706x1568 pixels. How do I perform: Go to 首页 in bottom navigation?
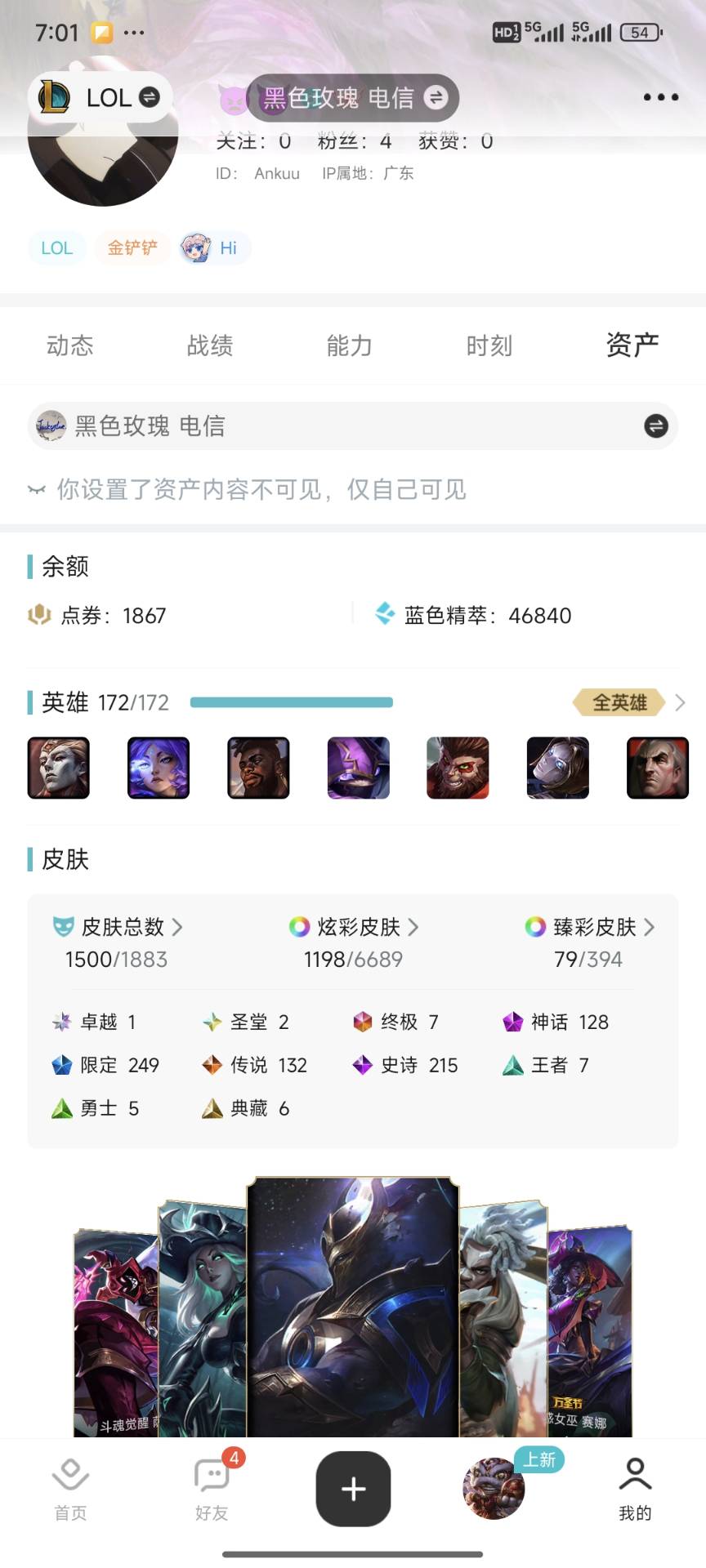click(70, 1490)
